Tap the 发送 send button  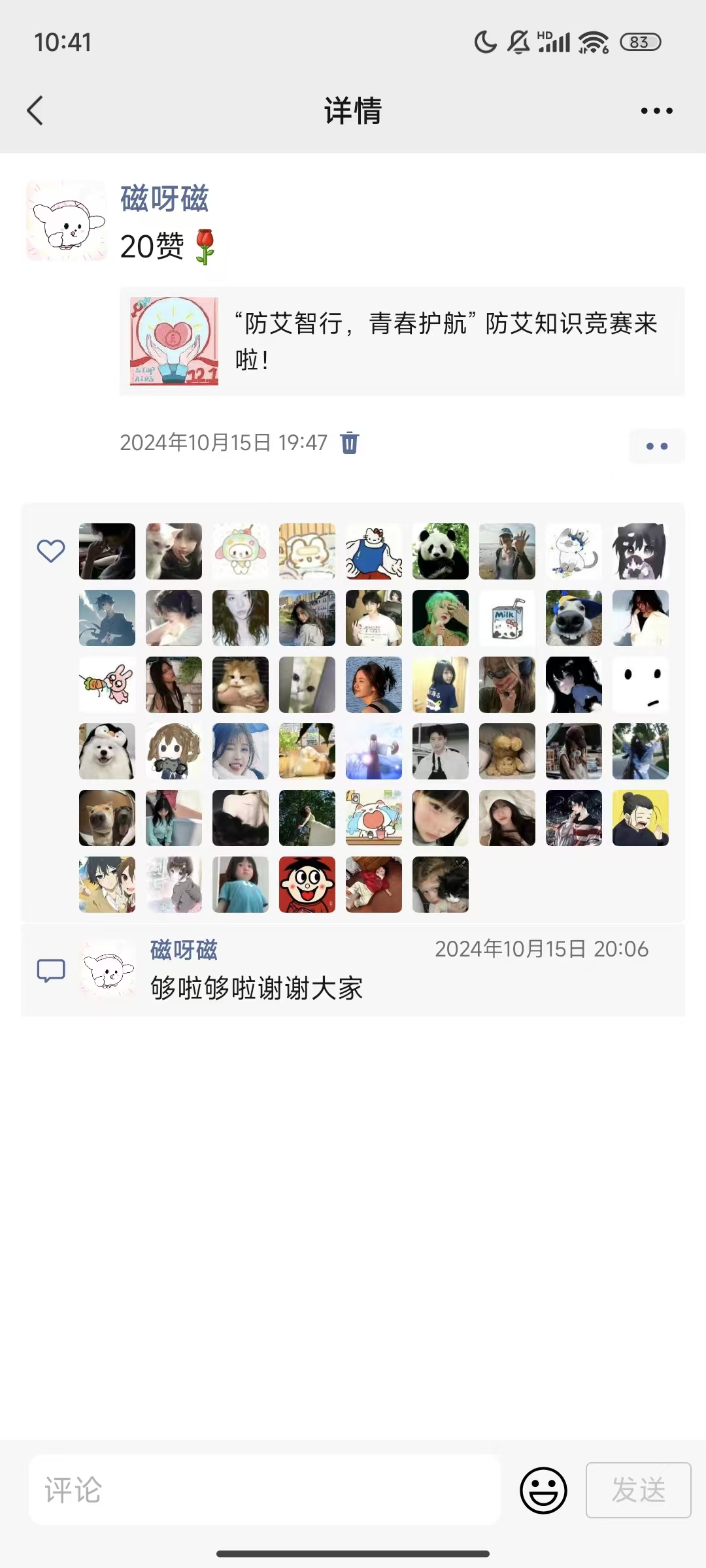(x=638, y=1490)
